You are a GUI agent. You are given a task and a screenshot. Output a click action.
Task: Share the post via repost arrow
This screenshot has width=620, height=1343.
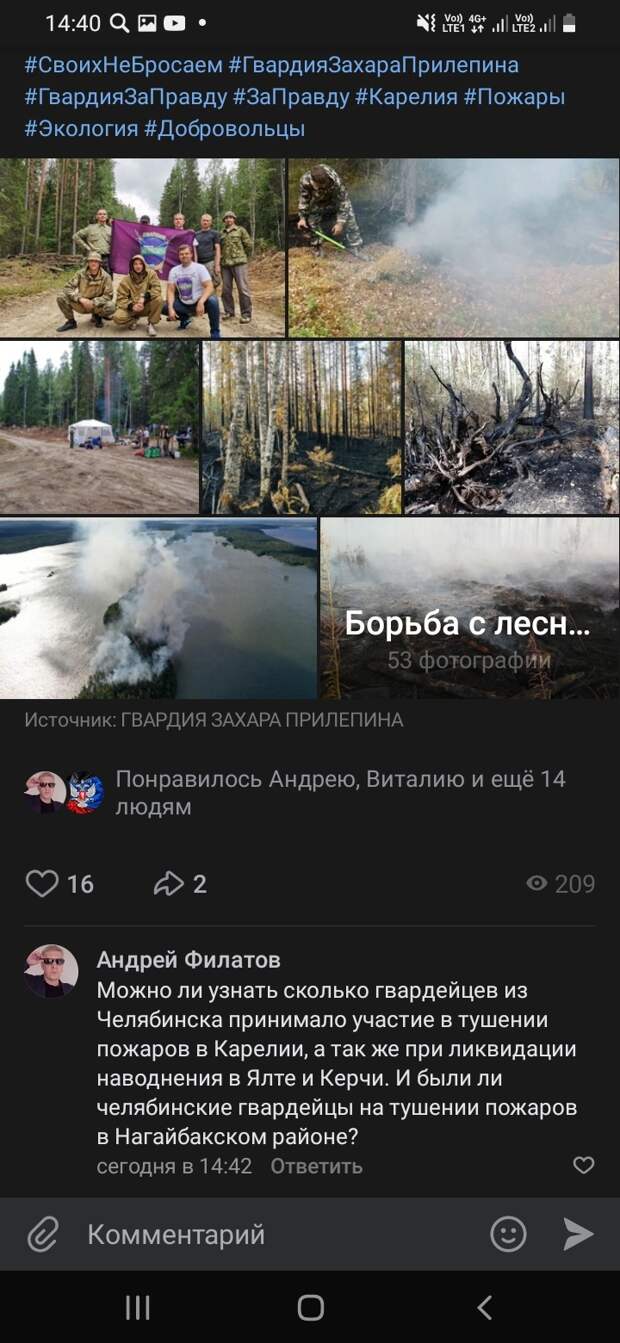point(169,883)
